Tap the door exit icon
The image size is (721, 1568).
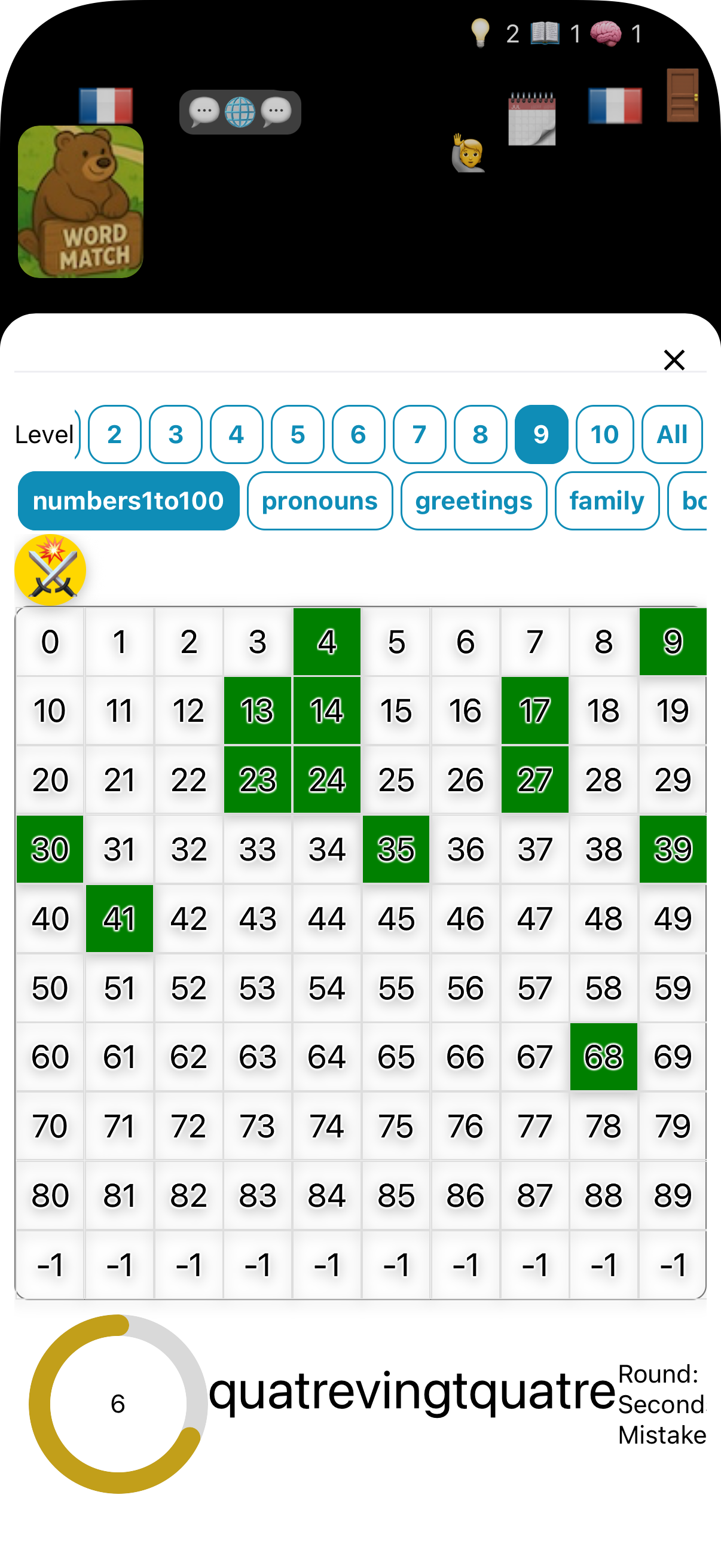[x=682, y=96]
